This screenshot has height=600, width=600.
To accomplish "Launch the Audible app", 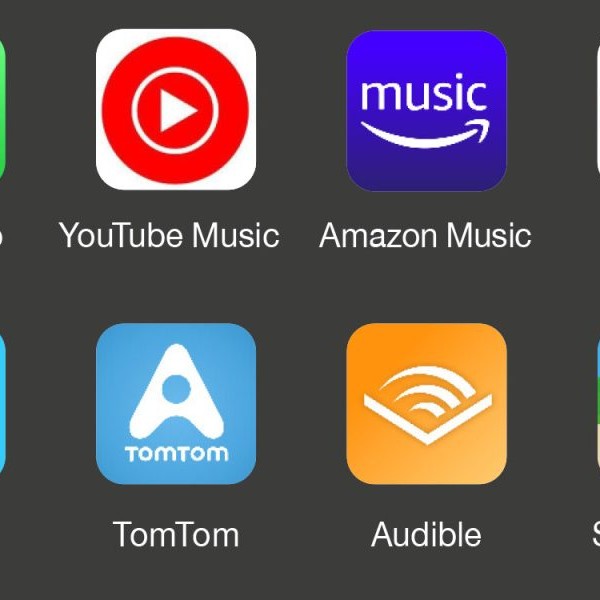I will [426, 404].
